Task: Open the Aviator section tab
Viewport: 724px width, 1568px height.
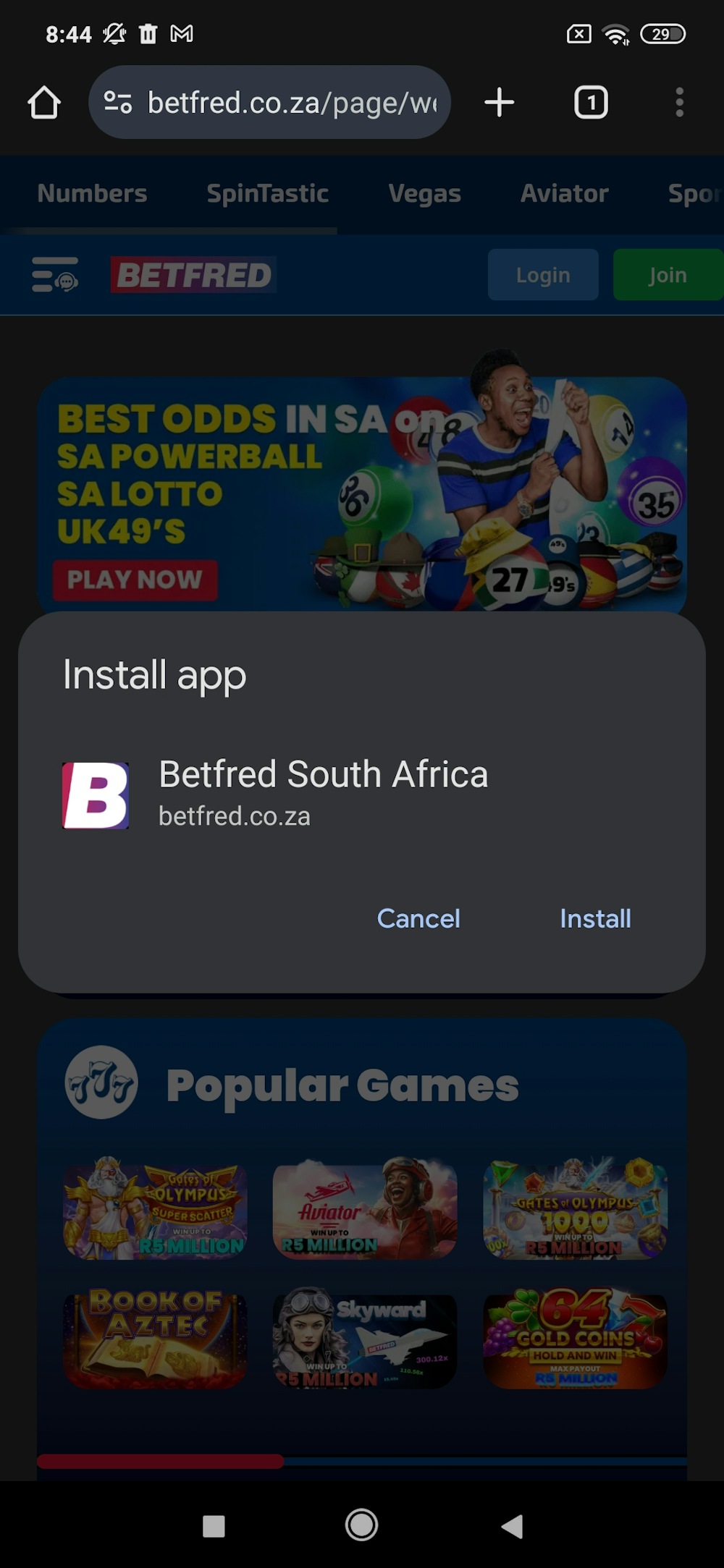Action: tap(564, 193)
